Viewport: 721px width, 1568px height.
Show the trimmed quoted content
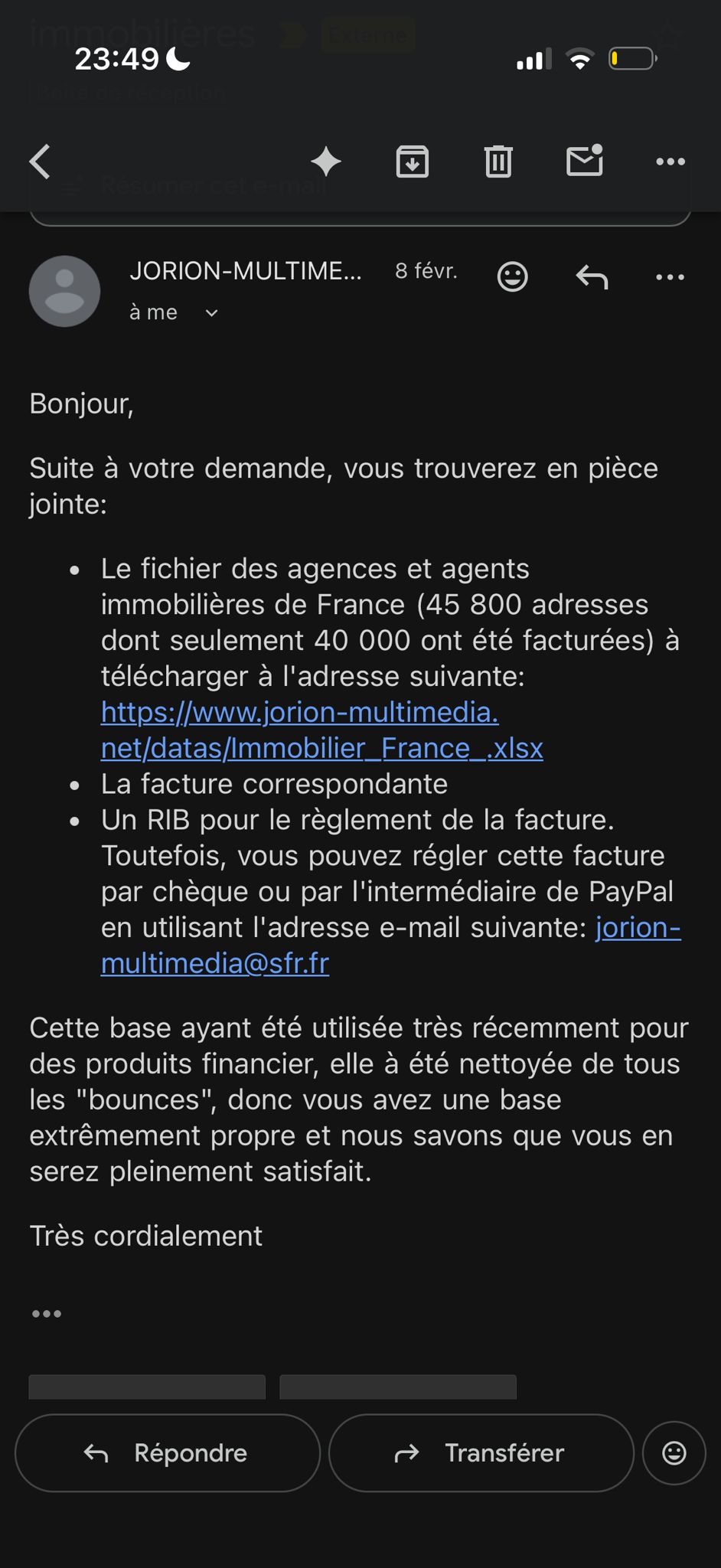point(47,1314)
